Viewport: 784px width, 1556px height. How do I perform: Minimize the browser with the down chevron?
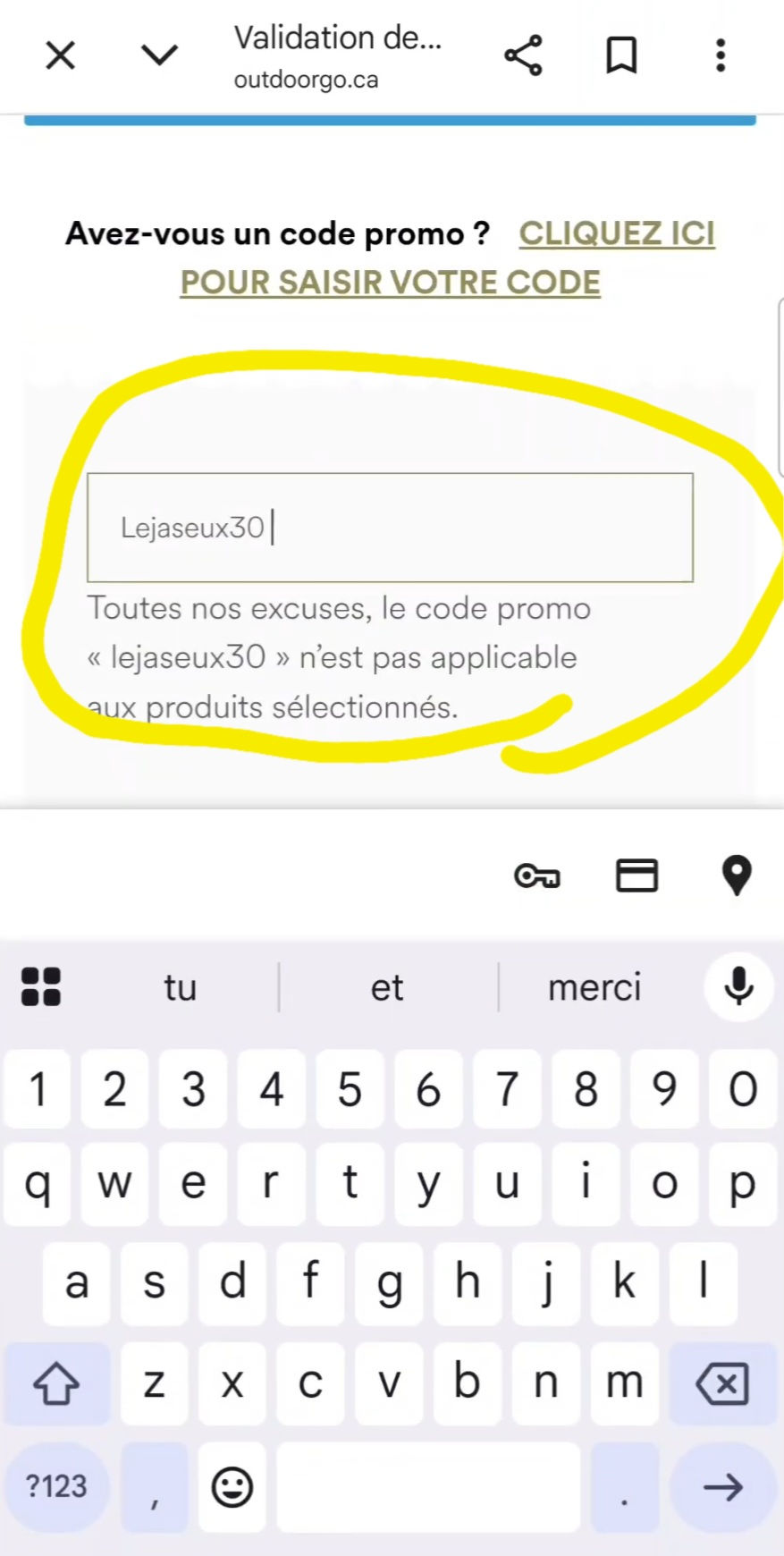click(159, 56)
